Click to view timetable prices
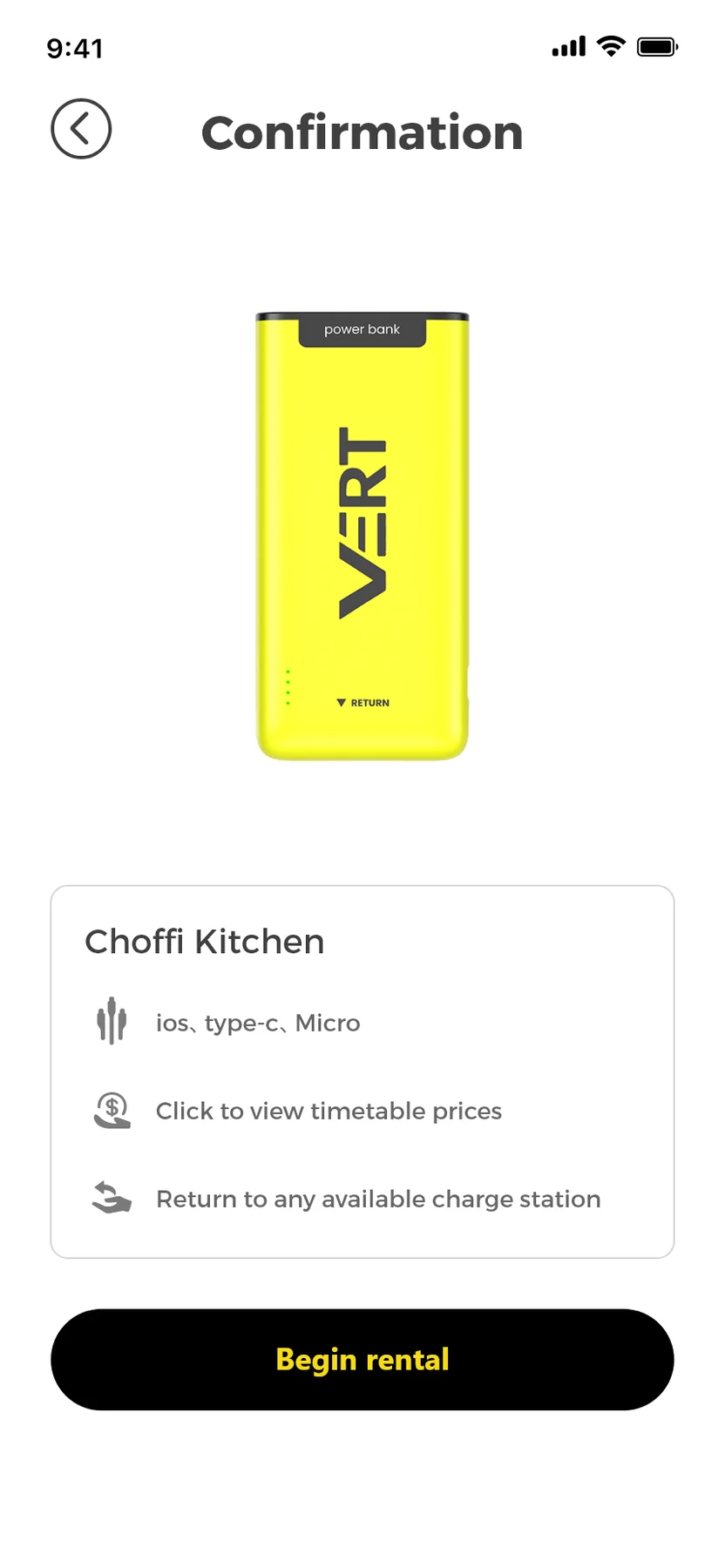725x1568 pixels. tap(329, 1111)
